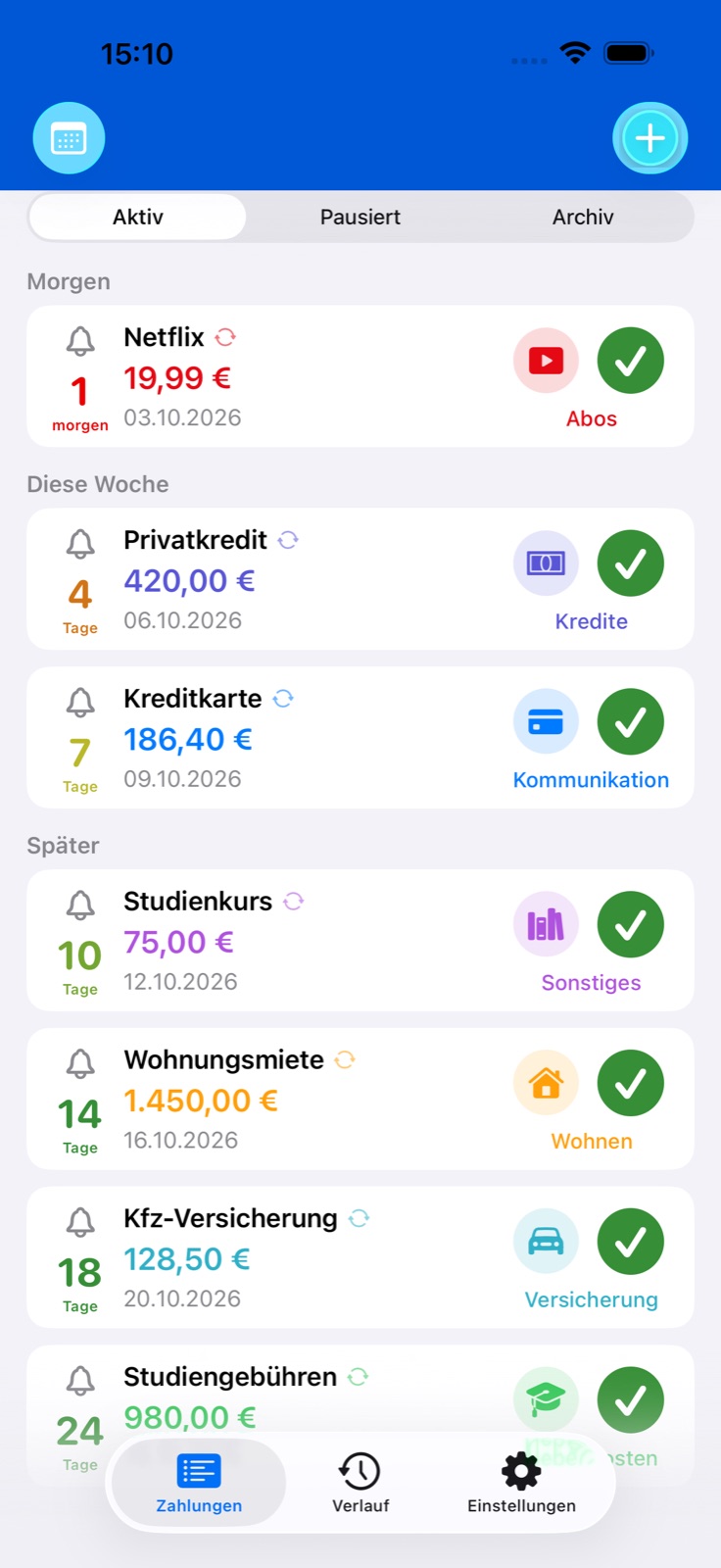Open the Verlauf tab
This screenshot has height=1568, width=721.
pos(360,1484)
